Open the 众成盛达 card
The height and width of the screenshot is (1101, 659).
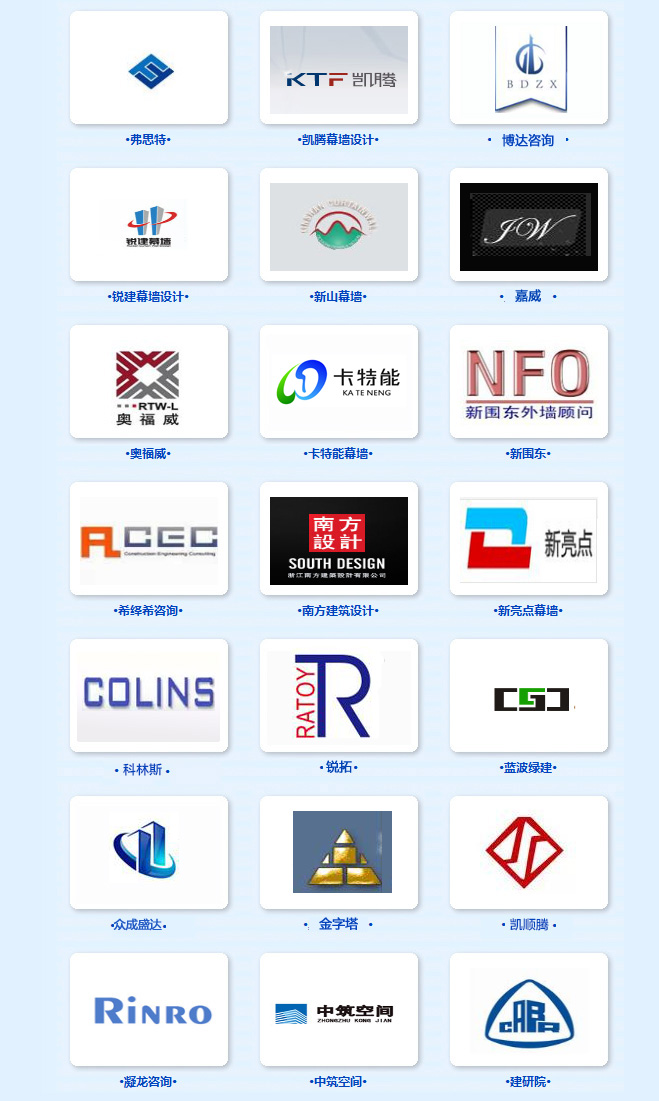(x=149, y=853)
